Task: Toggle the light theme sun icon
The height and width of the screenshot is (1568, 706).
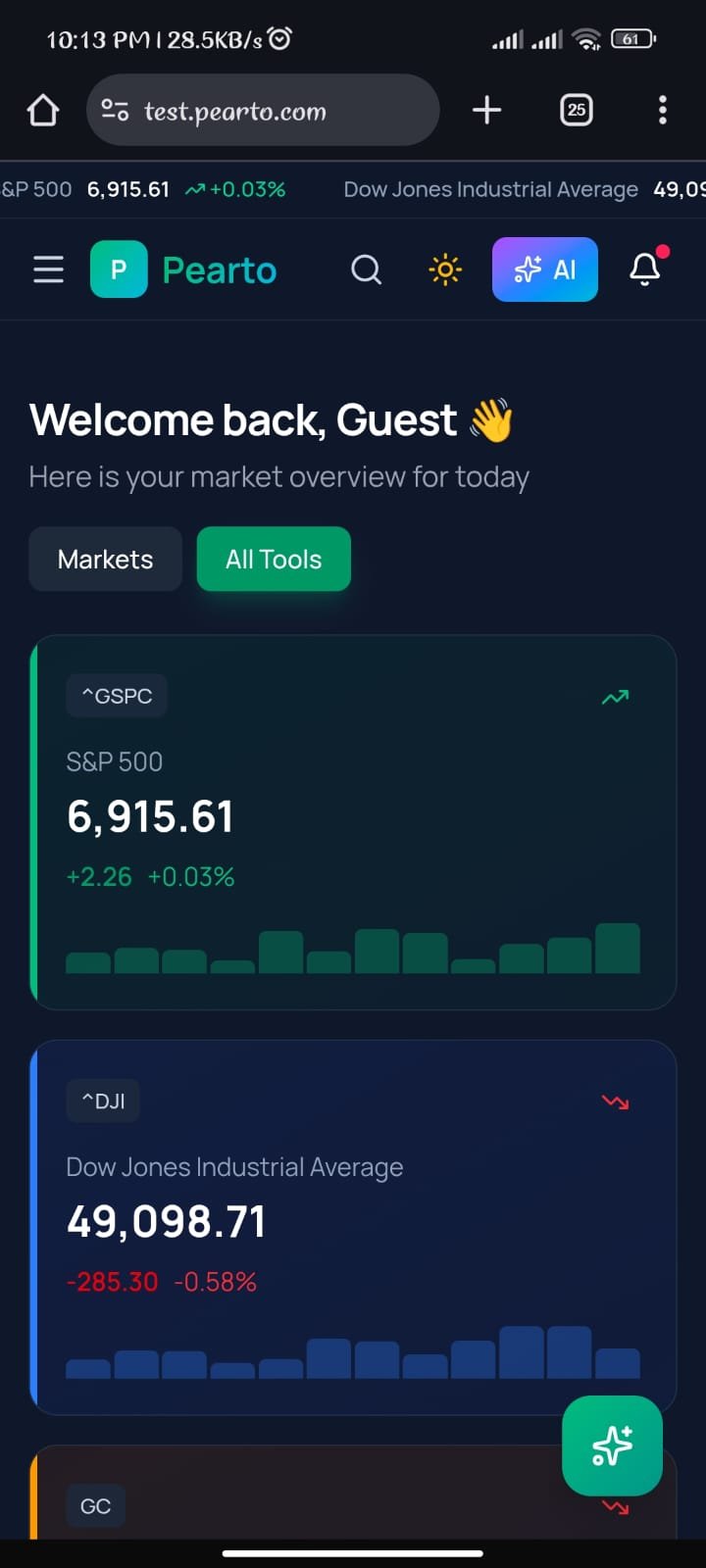Action: (444, 269)
